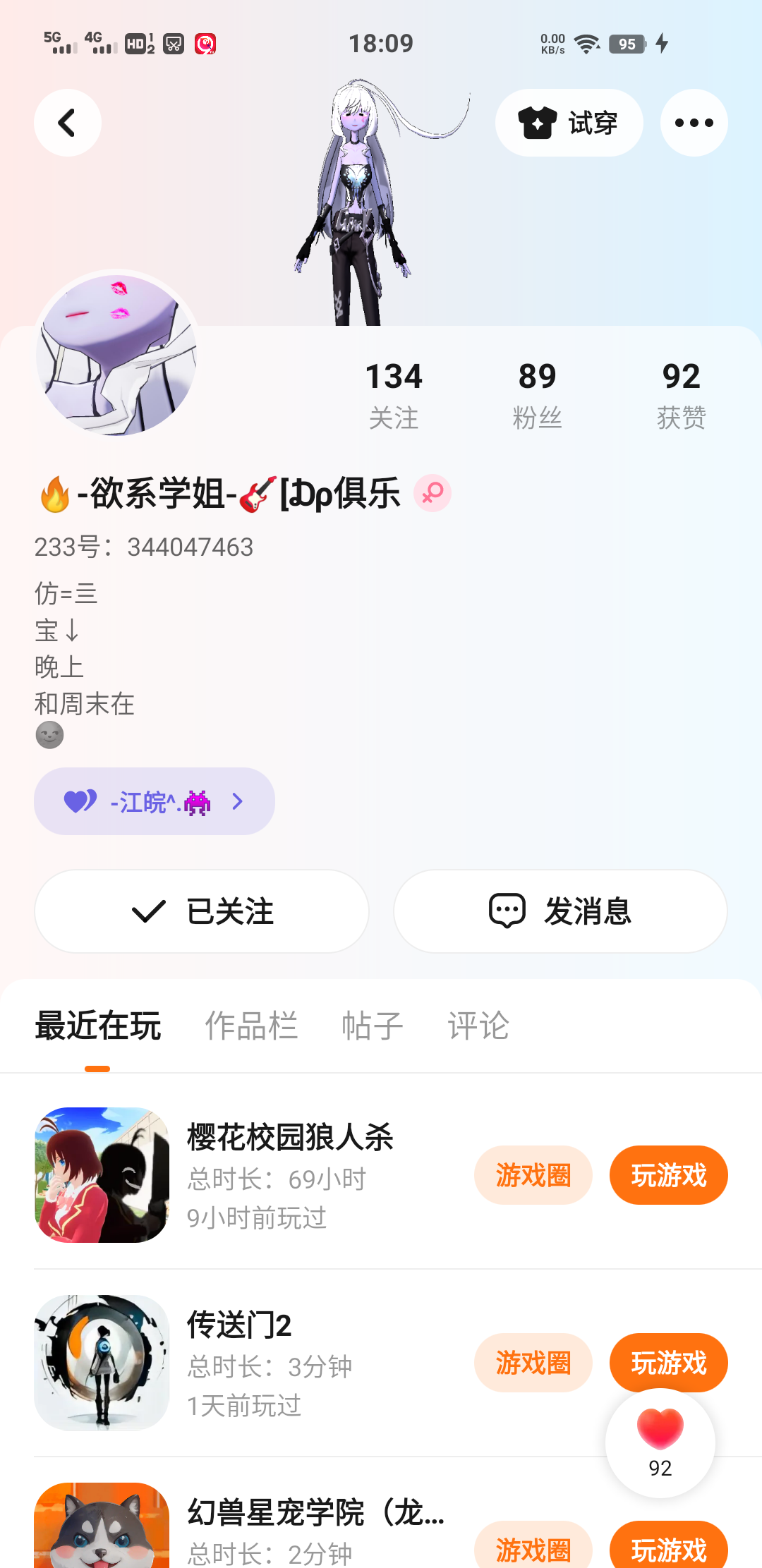Image resolution: width=762 pixels, height=1568 pixels.
Task: Open the 樱花校园狼人杀 game entry
Action: 289,1137
